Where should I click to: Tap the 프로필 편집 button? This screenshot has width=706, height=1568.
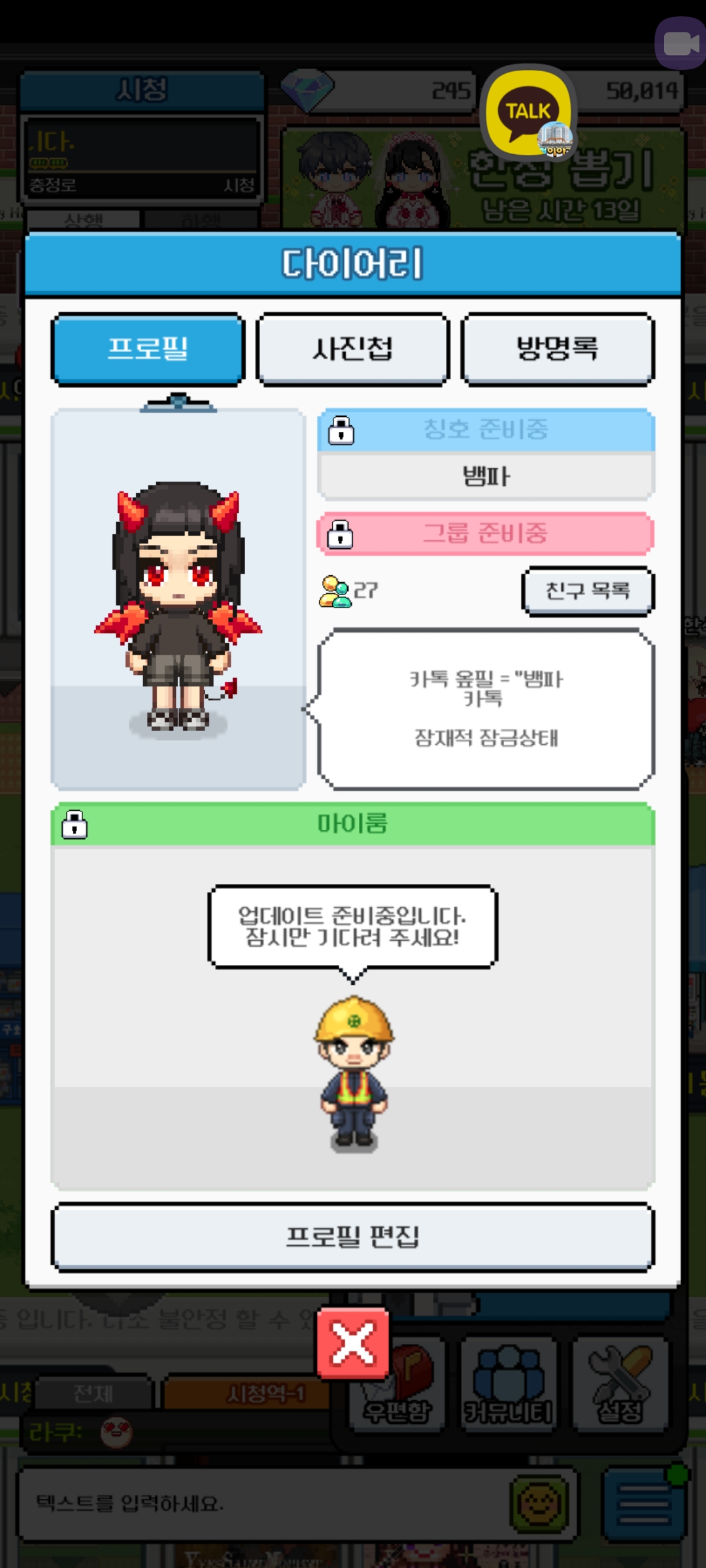pyautogui.click(x=352, y=1237)
